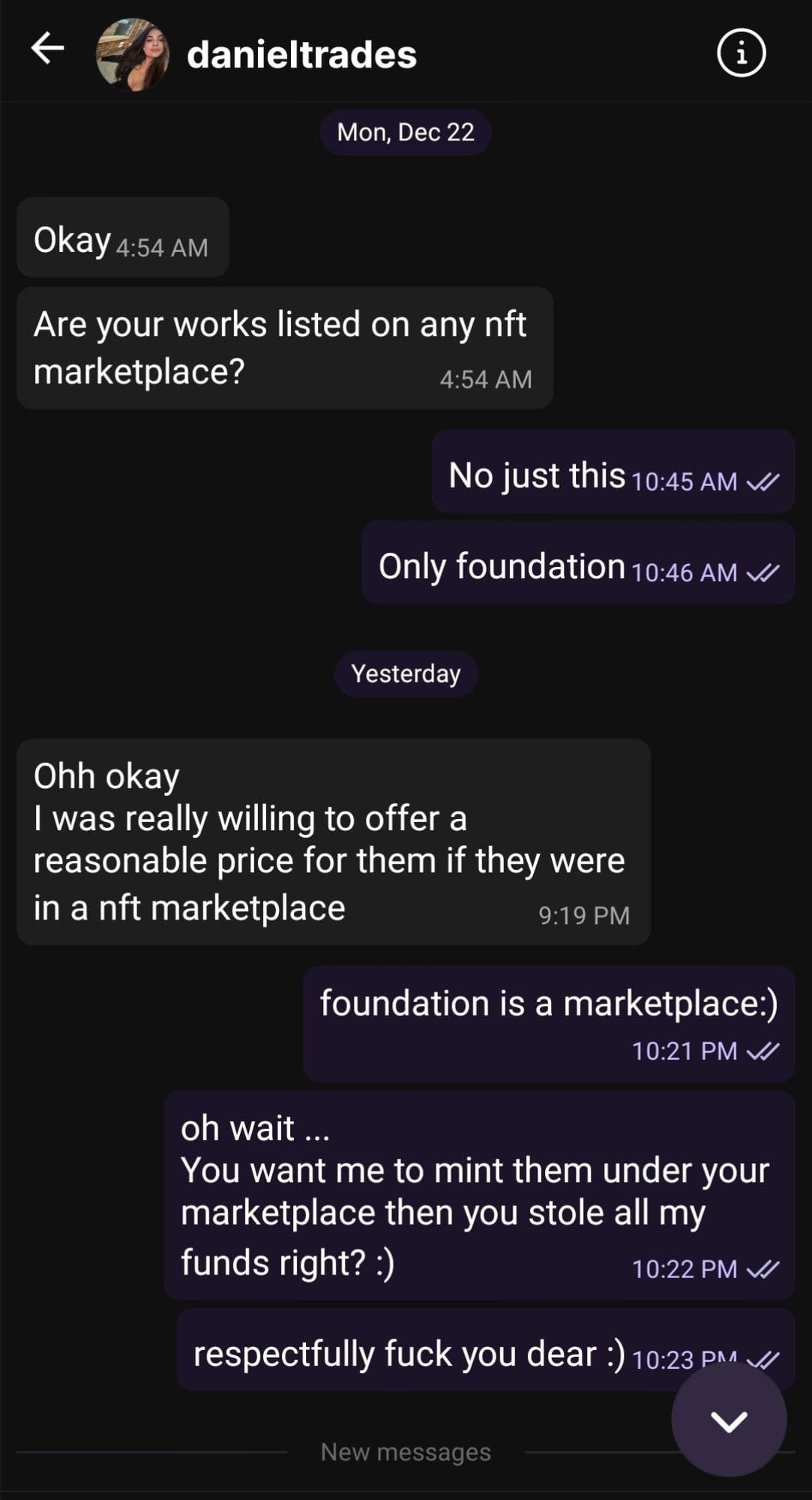Jump down to the newest messages
Image resolution: width=812 pixels, height=1500 pixels.
(x=728, y=1420)
